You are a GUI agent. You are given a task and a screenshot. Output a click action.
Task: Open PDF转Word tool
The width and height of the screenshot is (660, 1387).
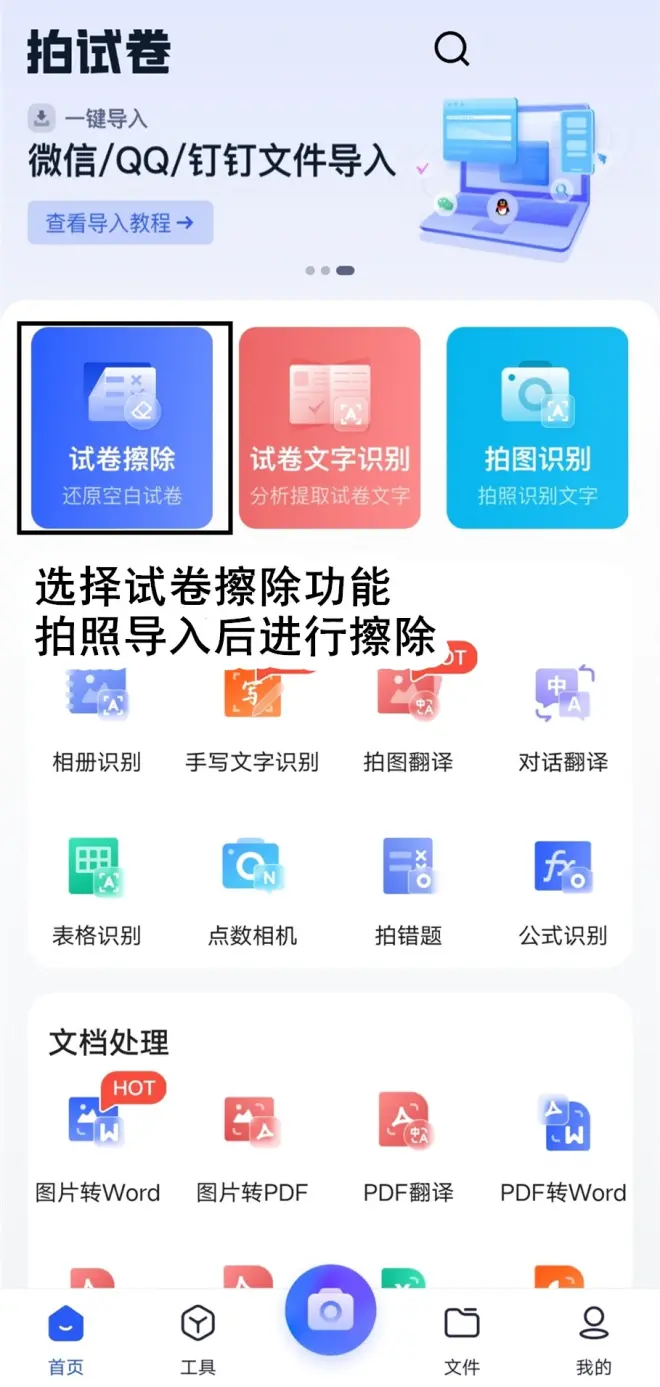(563, 1145)
